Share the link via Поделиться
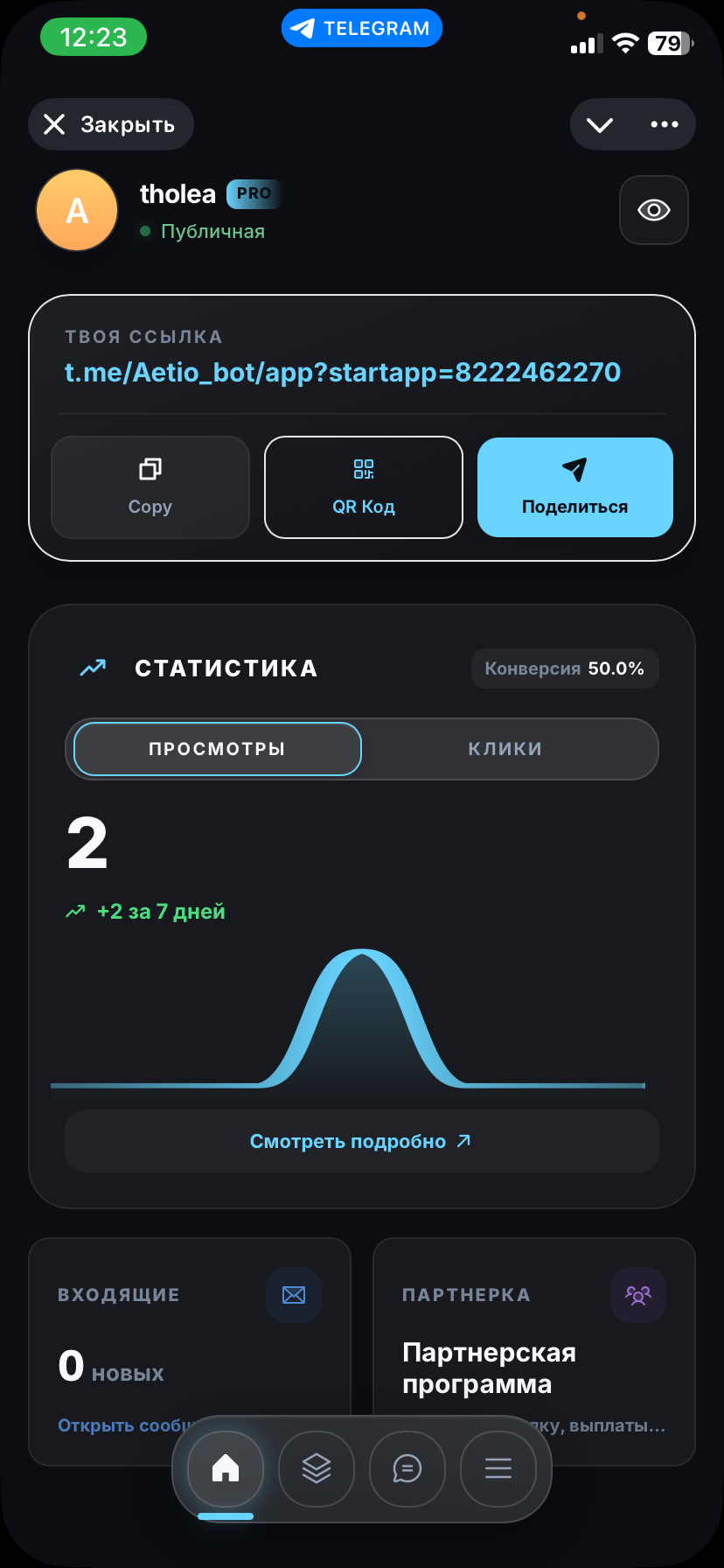The width and height of the screenshot is (724, 1568). [x=575, y=487]
